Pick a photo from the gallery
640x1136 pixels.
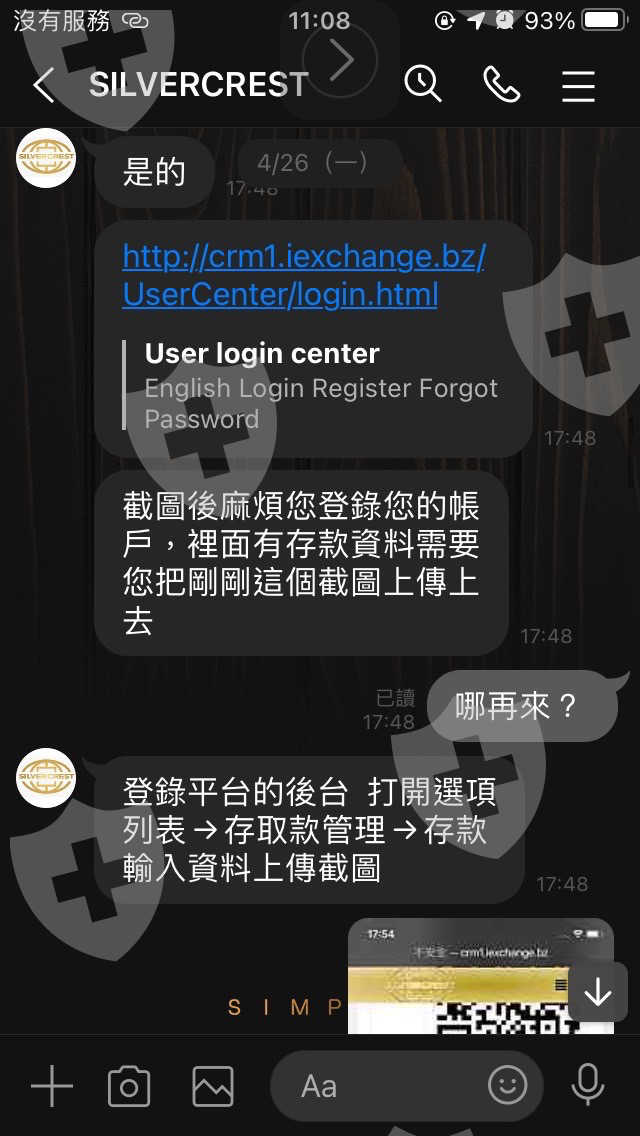tap(213, 1087)
